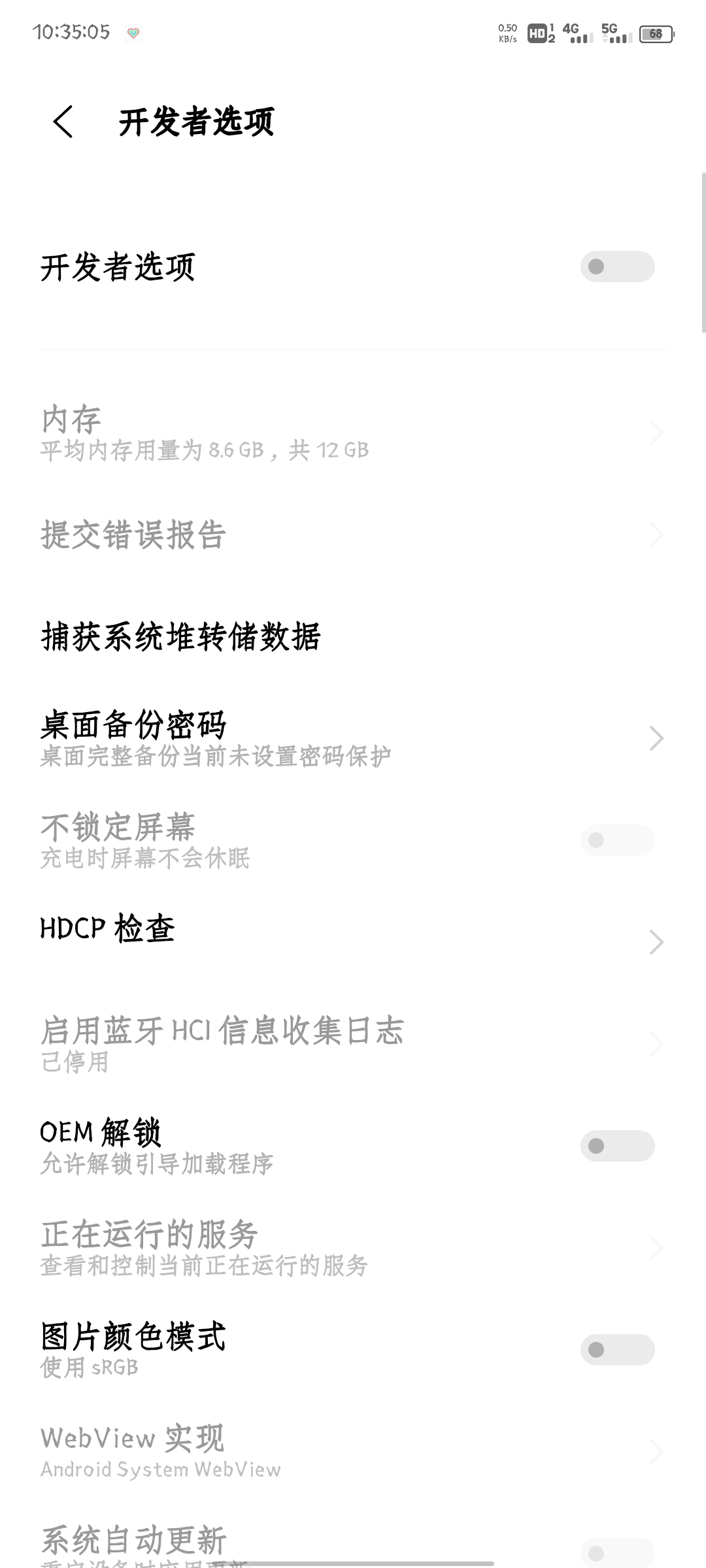Toggle 系统自动更新 switch
The width and height of the screenshot is (706, 1568).
(x=617, y=1553)
